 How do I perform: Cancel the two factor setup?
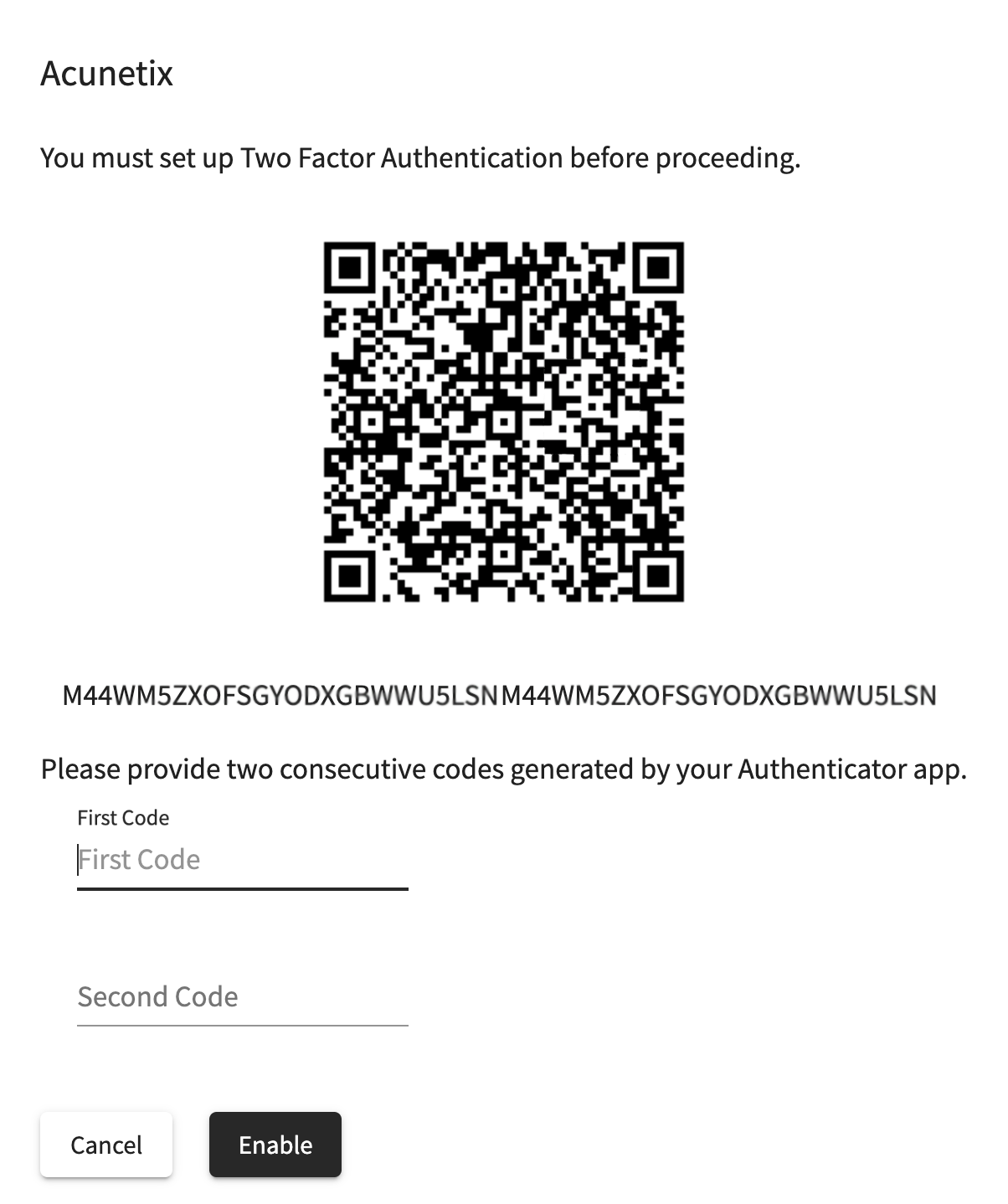coord(106,1145)
